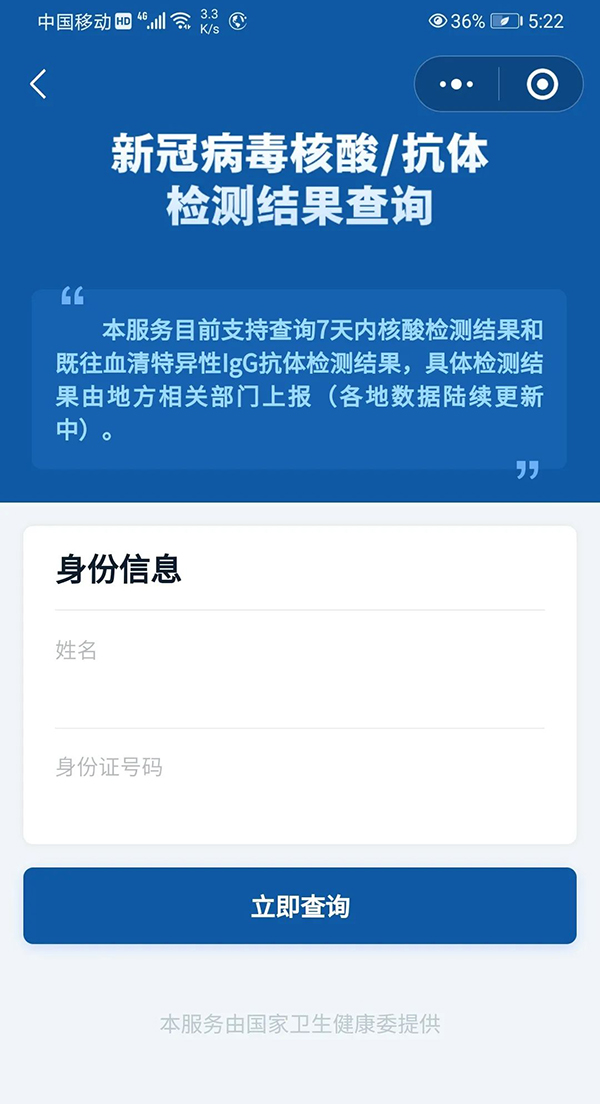Tap the 立即查询 button to query results
Image resolution: width=600 pixels, height=1104 pixels.
[300, 906]
